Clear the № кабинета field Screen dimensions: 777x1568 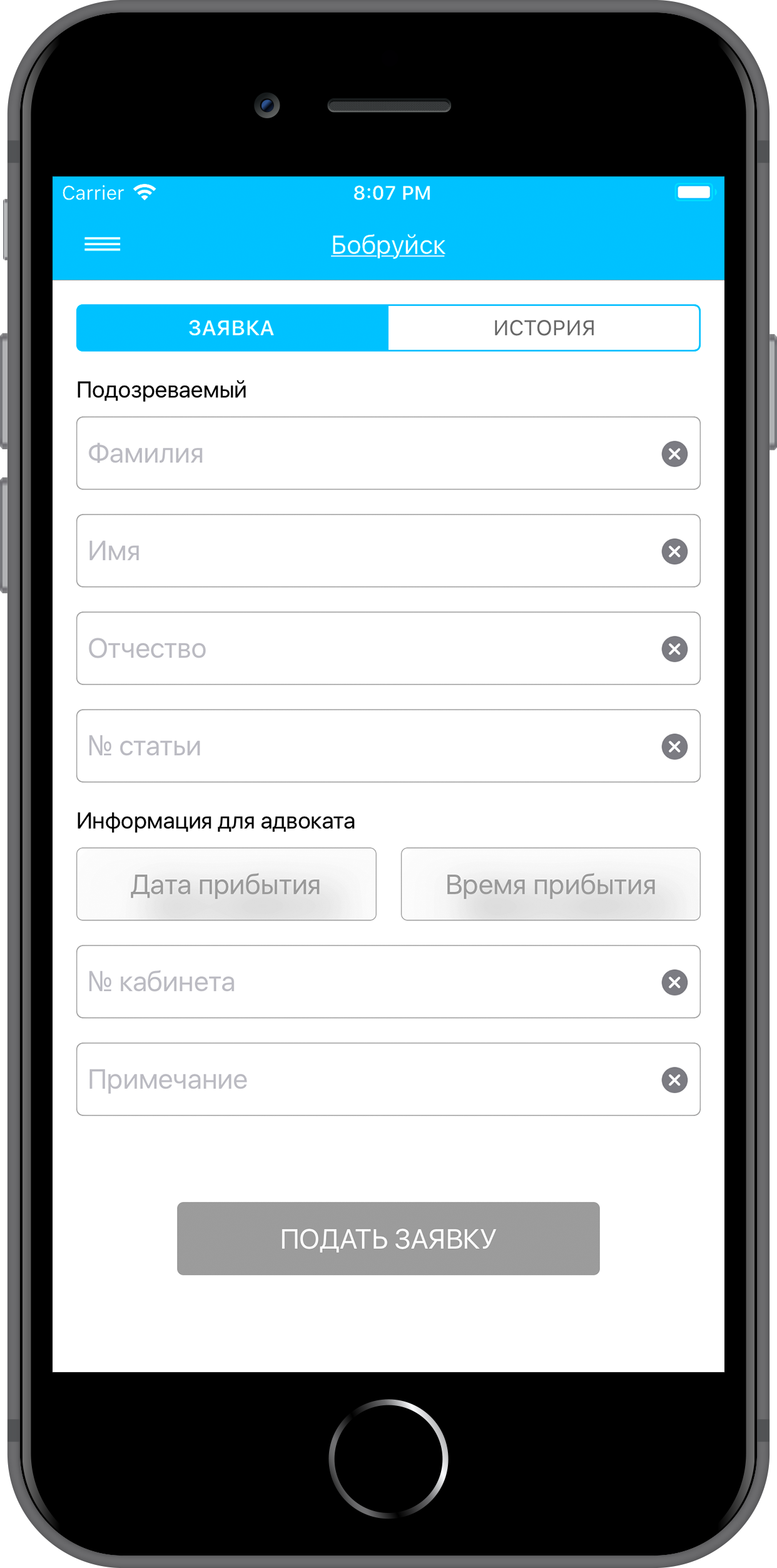pyautogui.click(x=674, y=982)
